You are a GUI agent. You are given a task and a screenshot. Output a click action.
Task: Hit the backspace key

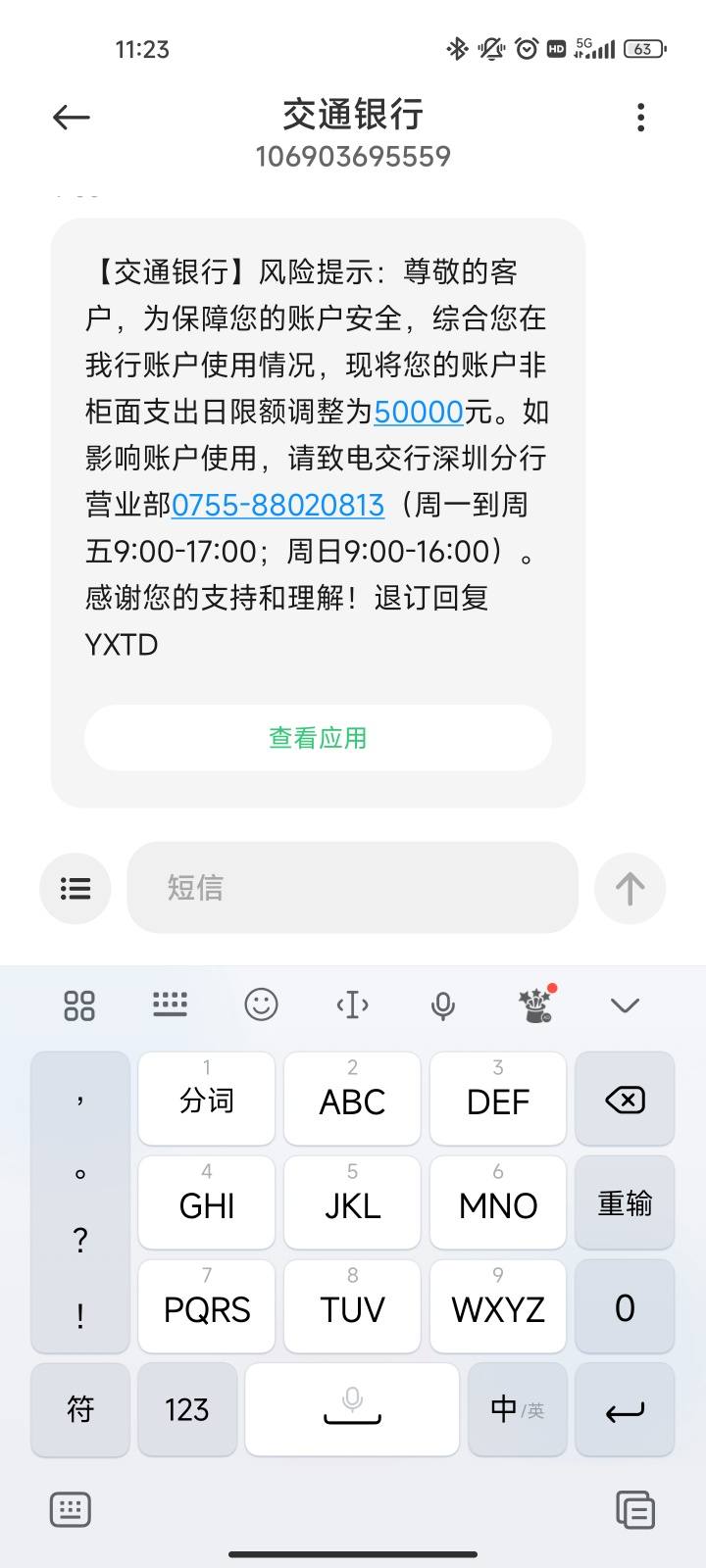pyautogui.click(x=625, y=1100)
